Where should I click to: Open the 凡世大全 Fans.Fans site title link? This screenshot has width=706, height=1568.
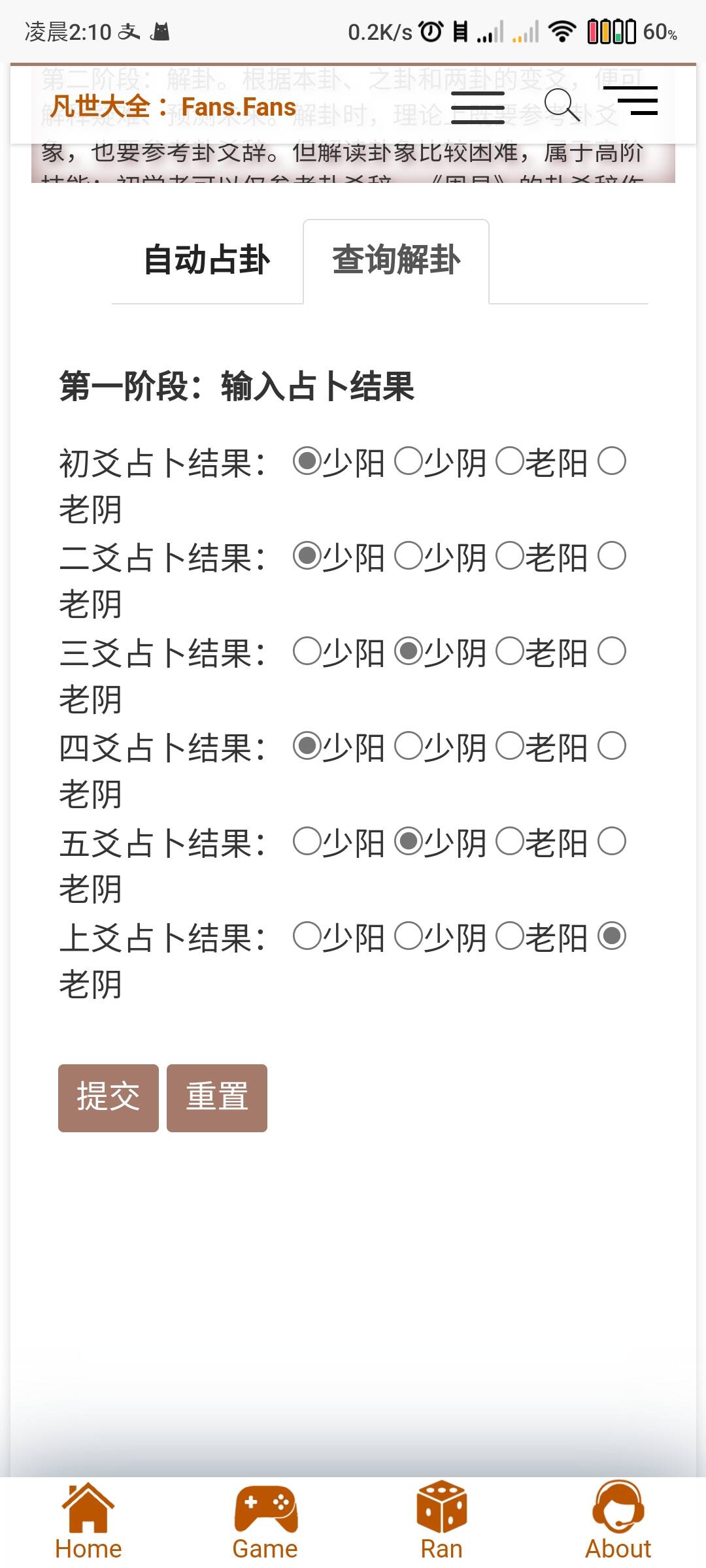(173, 106)
